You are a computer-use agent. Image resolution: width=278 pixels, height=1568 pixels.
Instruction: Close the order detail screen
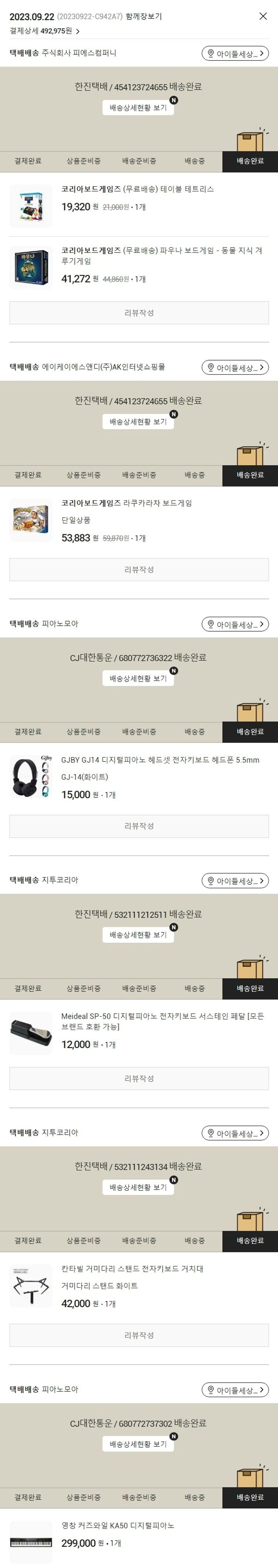pos(263,16)
